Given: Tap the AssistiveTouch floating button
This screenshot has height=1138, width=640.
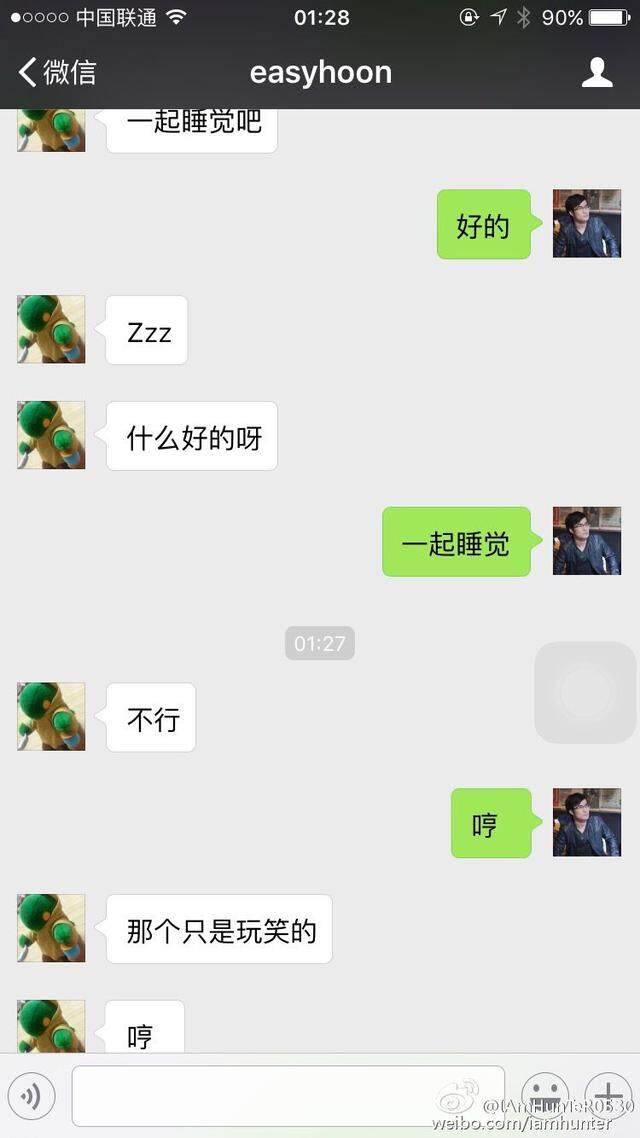Looking at the screenshot, I should point(586,692).
